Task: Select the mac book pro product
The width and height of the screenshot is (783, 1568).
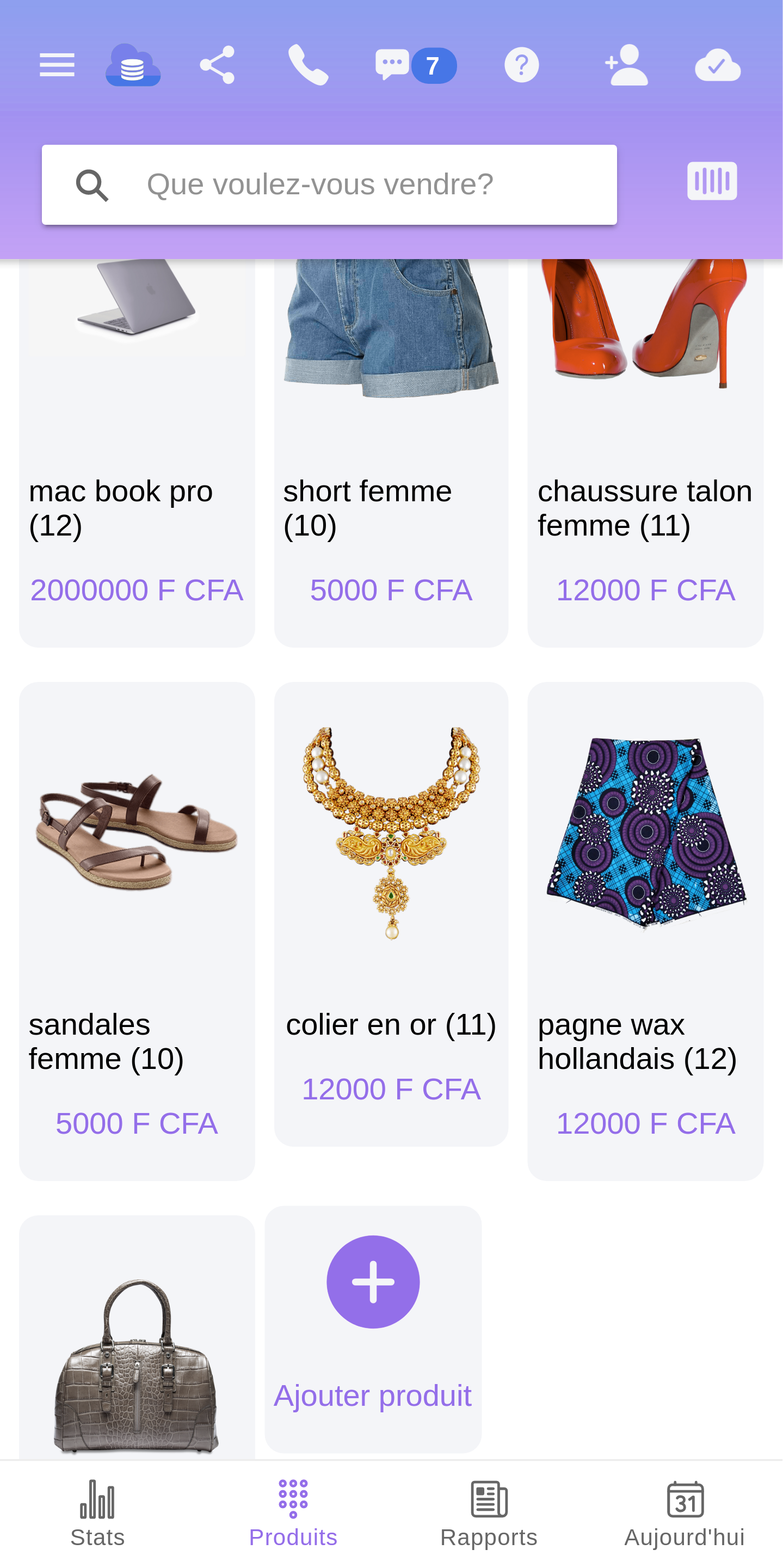Action: pos(136,451)
